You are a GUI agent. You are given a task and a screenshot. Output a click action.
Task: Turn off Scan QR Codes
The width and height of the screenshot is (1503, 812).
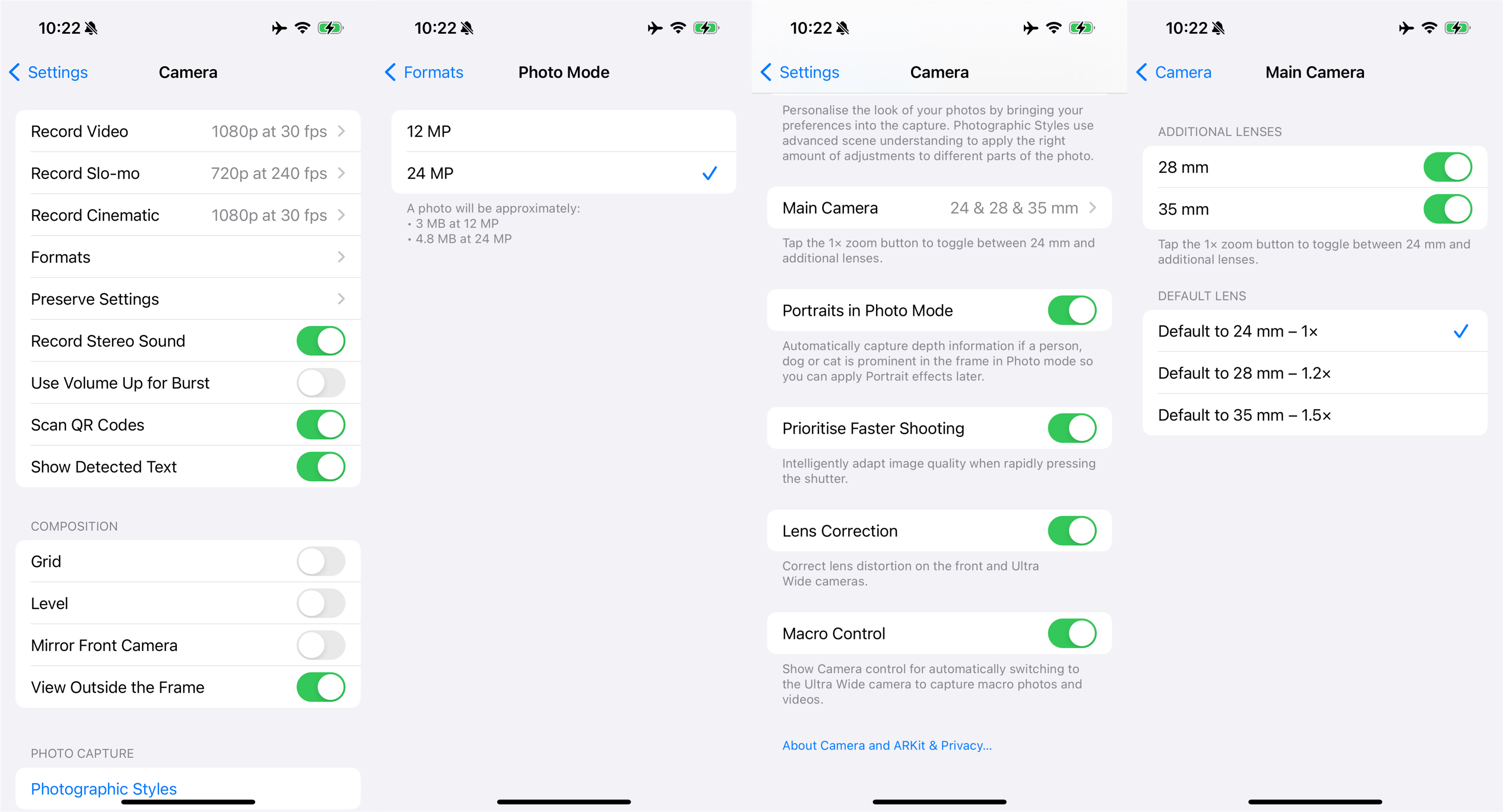(320, 425)
